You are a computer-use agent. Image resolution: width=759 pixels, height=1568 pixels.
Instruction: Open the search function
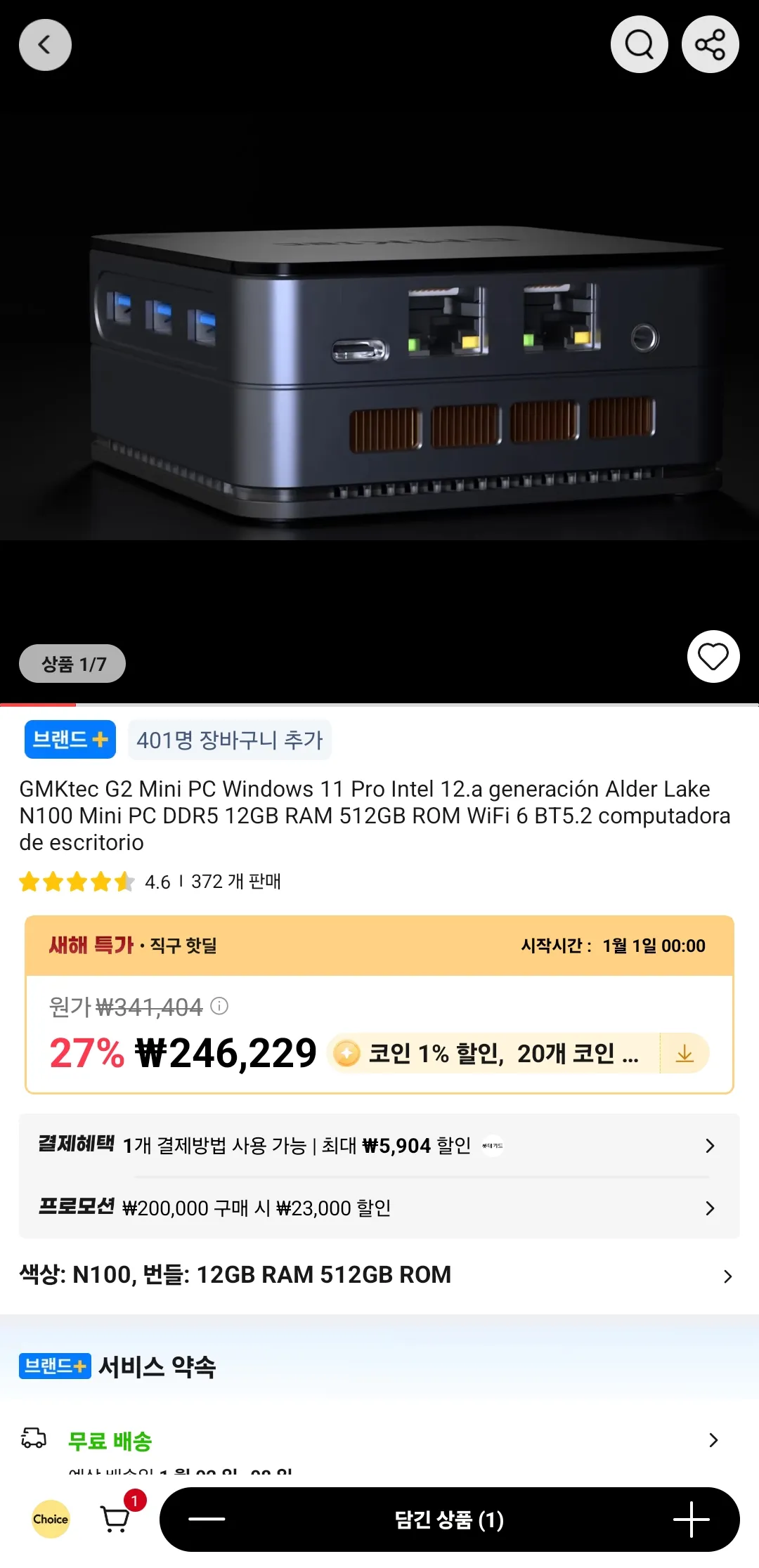(x=639, y=44)
